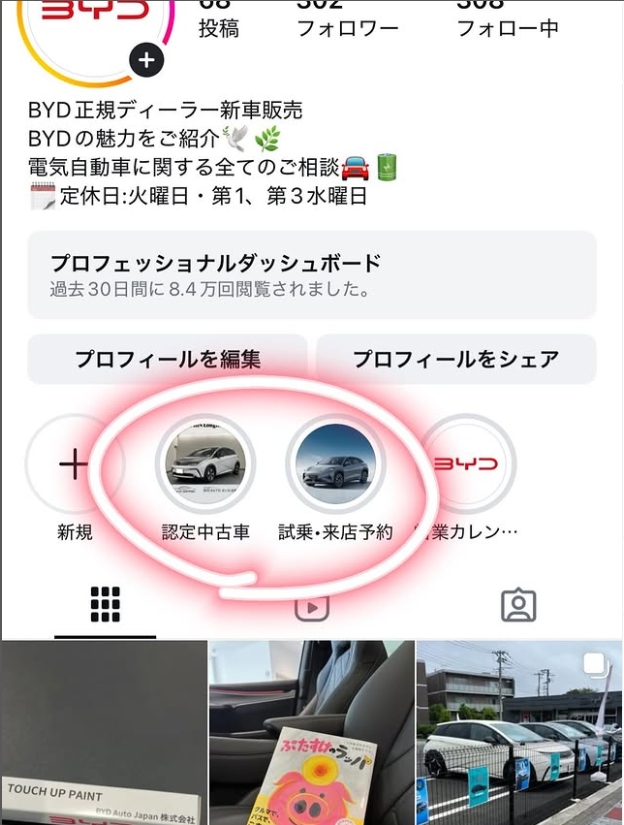The width and height of the screenshot is (624, 825).
Task: Switch to the Reels video tab
Action: (311, 606)
